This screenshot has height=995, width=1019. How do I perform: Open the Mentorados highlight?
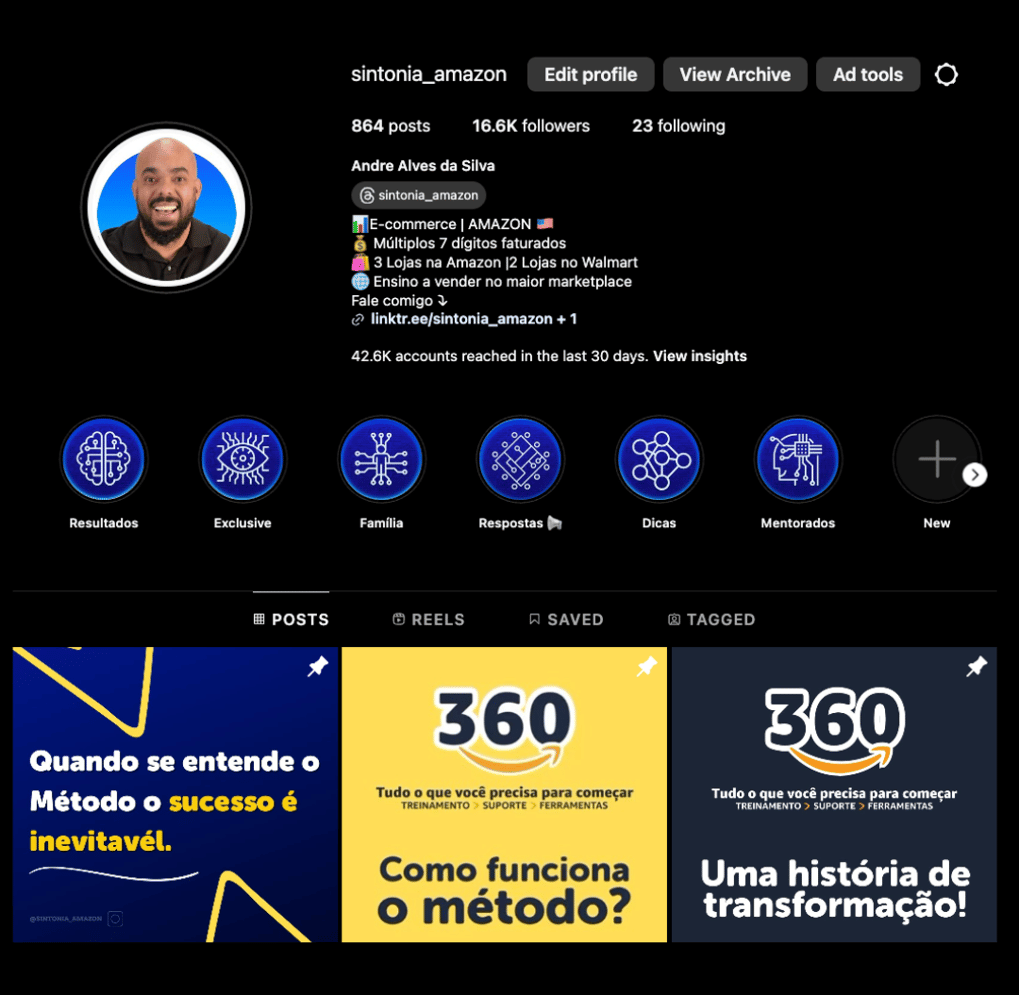[x=798, y=460]
